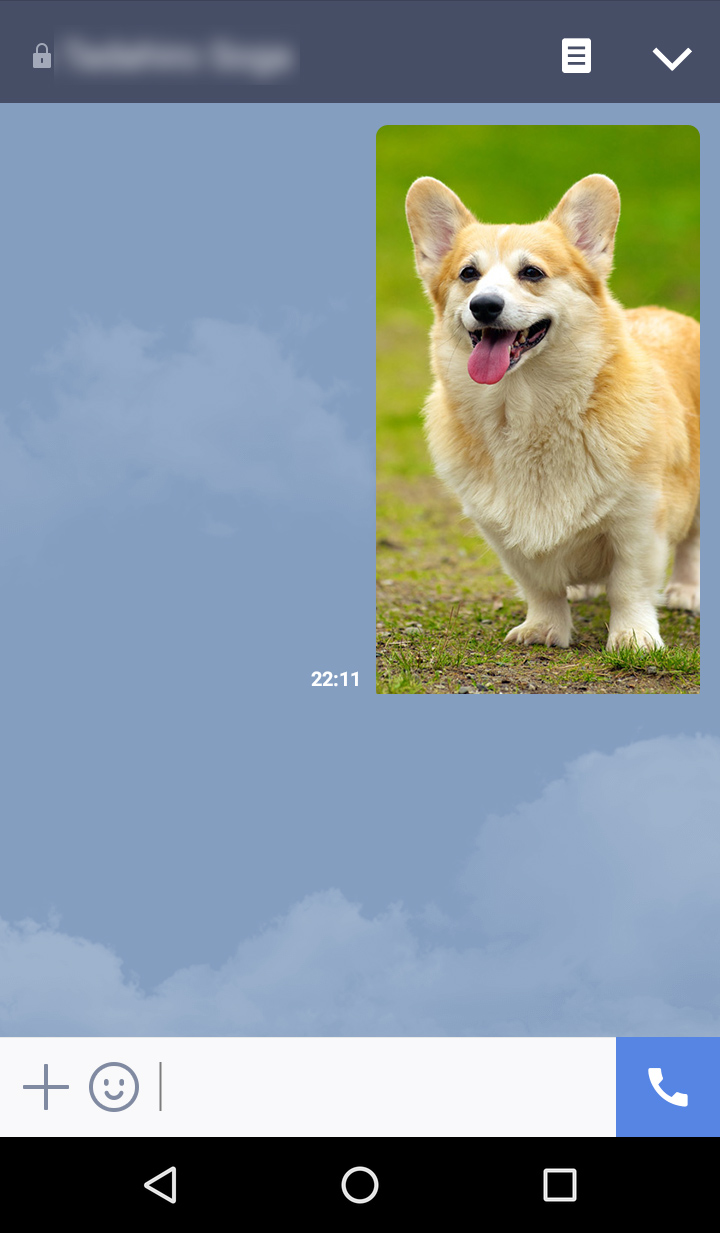Tap the plus attachment icon
Viewport: 720px width, 1233px height.
46,1087
